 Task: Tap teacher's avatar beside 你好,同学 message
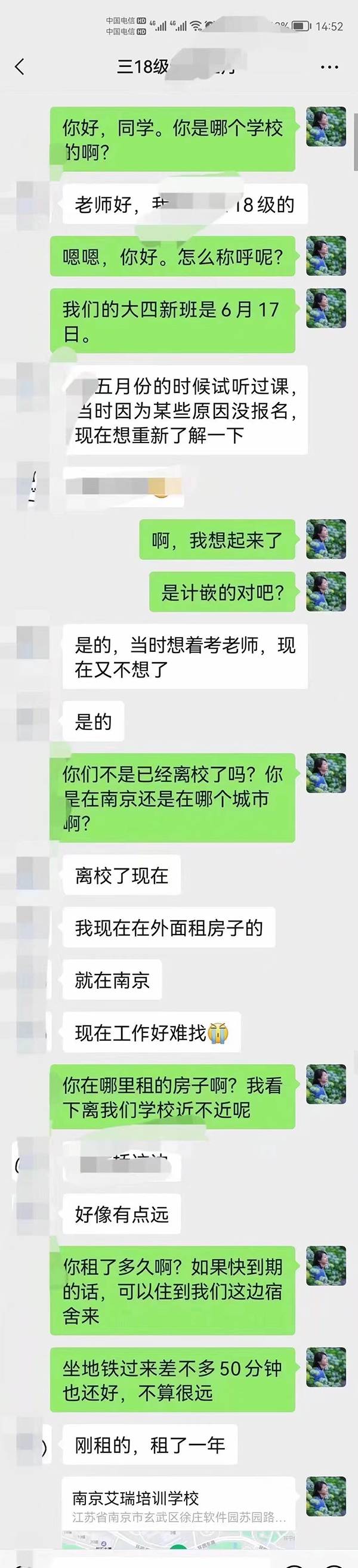pos(326,126)
